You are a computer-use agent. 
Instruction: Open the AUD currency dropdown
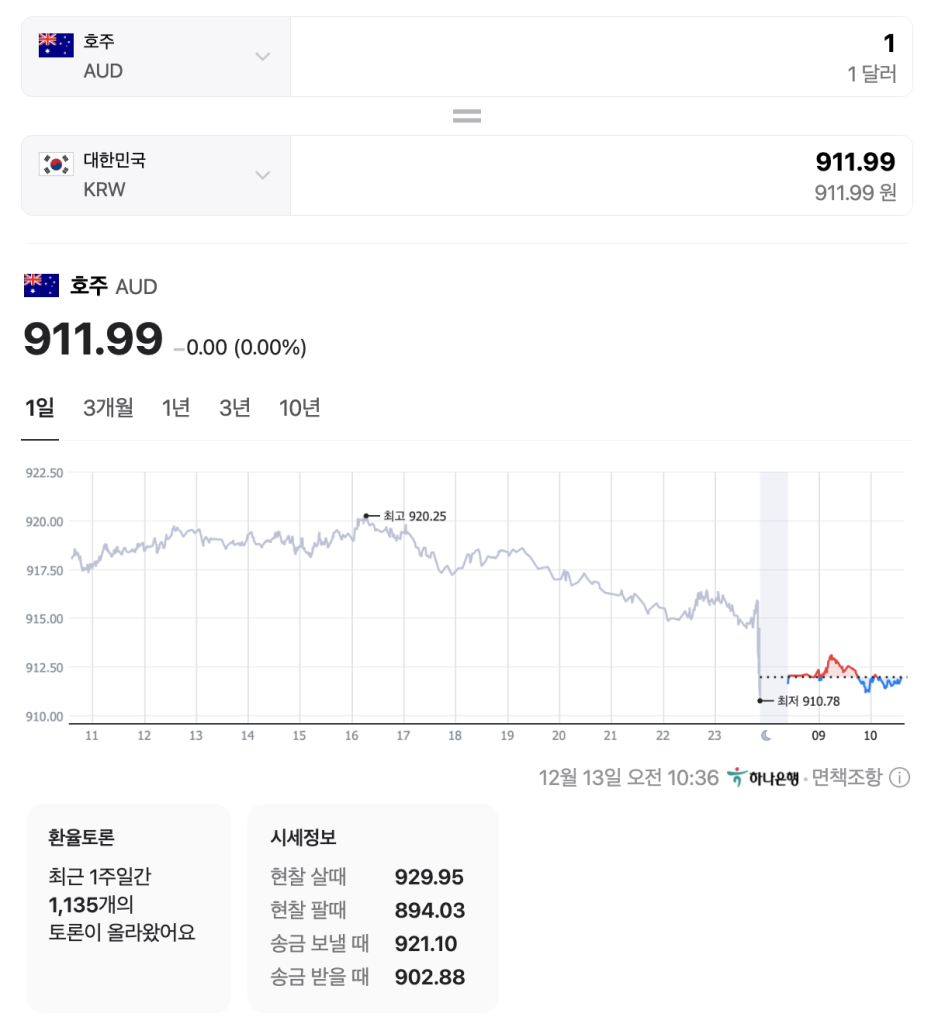(x=156, y=57)
